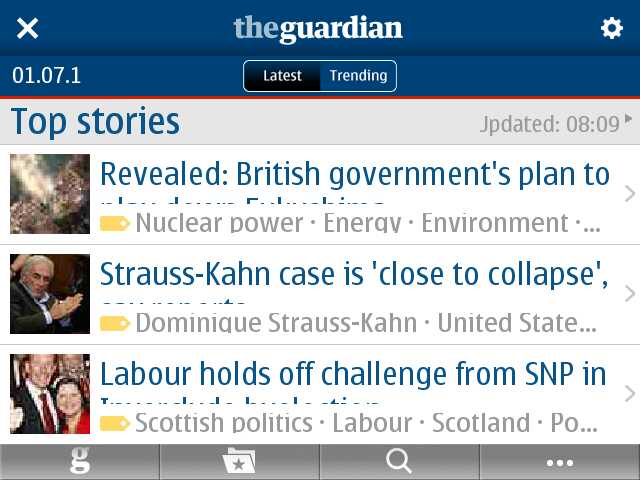Viewport: 640px width, 480px height.
Task: Open the settings gear
Action: pyautogui.click(x=611, y=28)
